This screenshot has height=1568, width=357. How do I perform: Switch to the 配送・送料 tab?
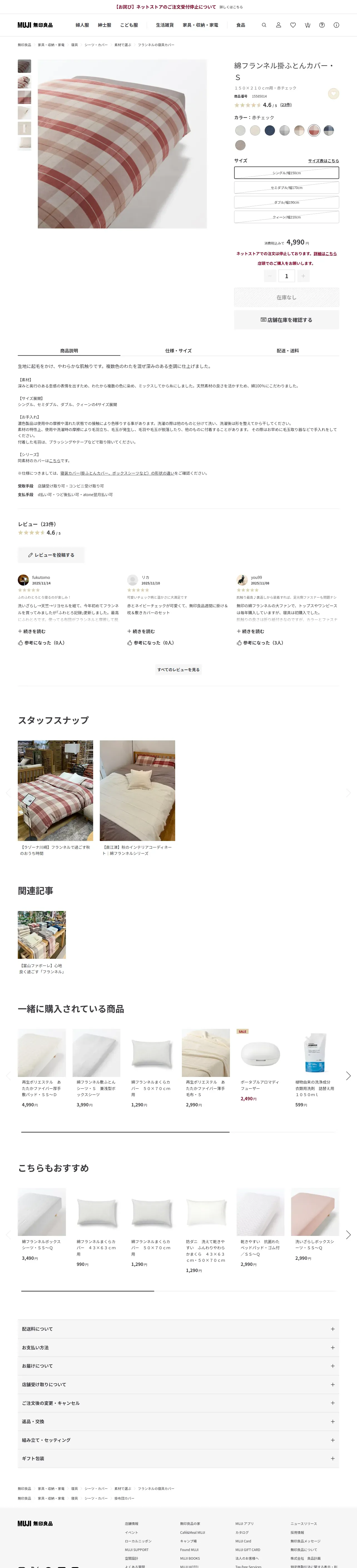(x=287, y=351)
